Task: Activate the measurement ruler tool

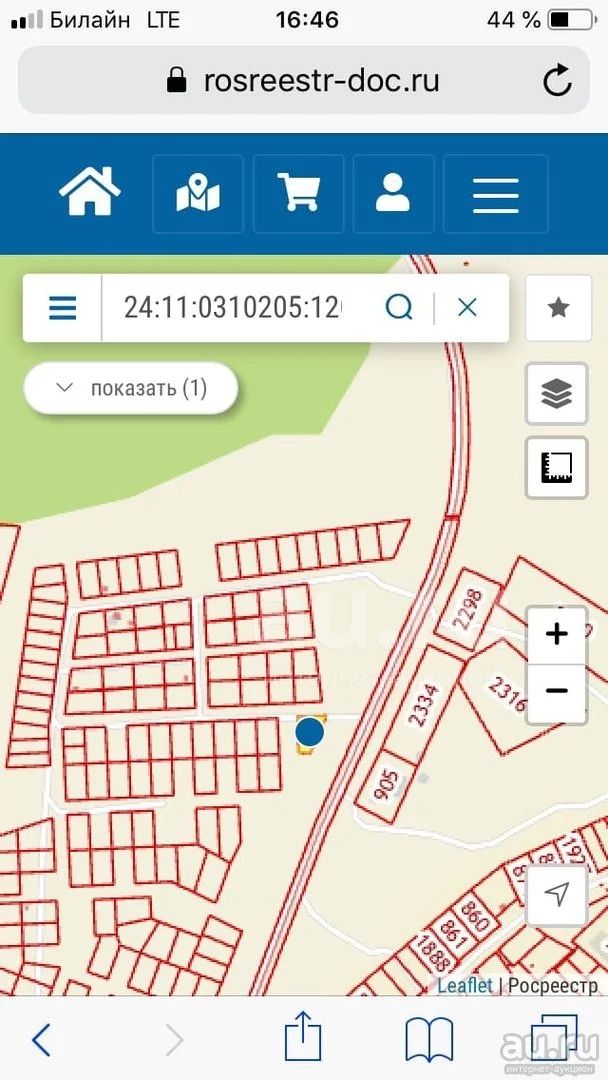Action: pyautogui.click(x=556, y=467)
